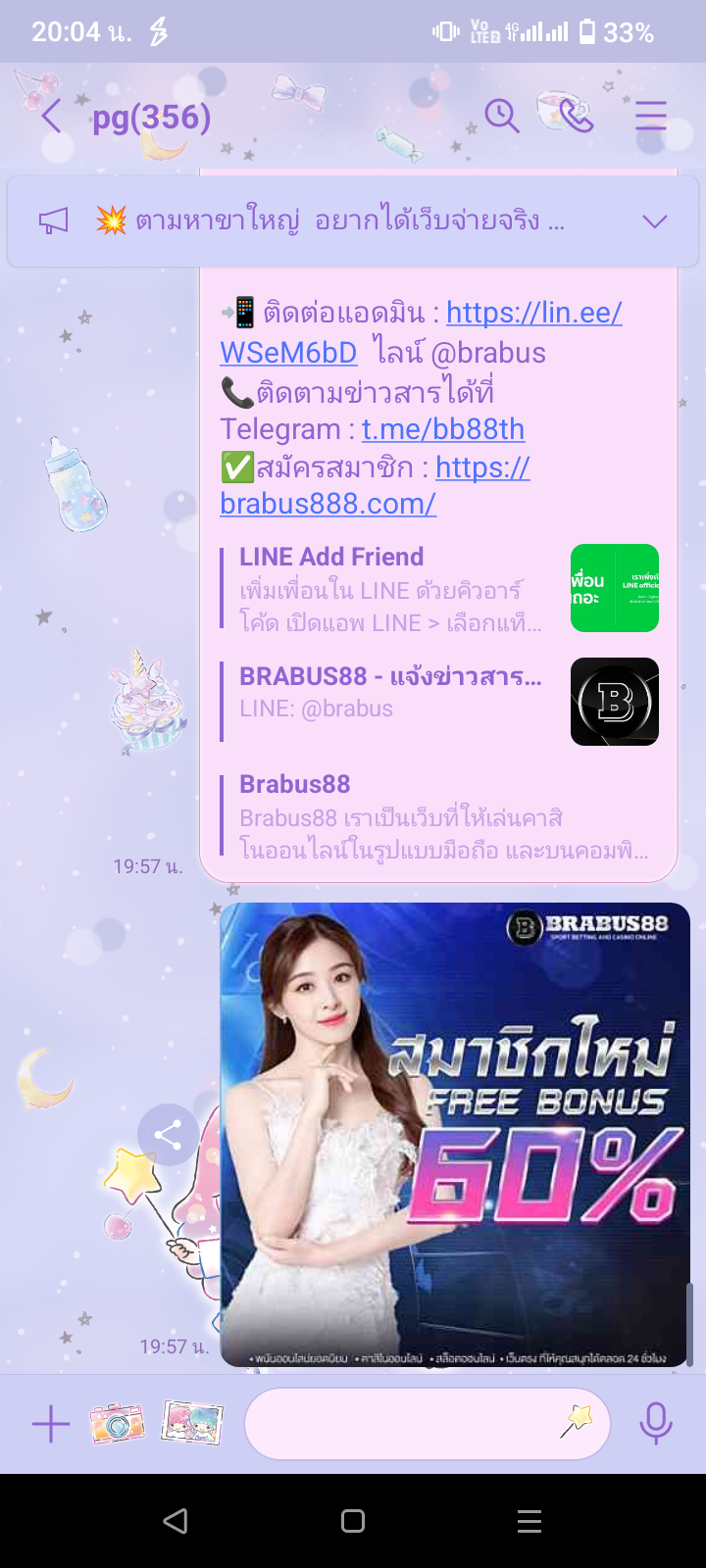Start a call in this group

point(577,117)
